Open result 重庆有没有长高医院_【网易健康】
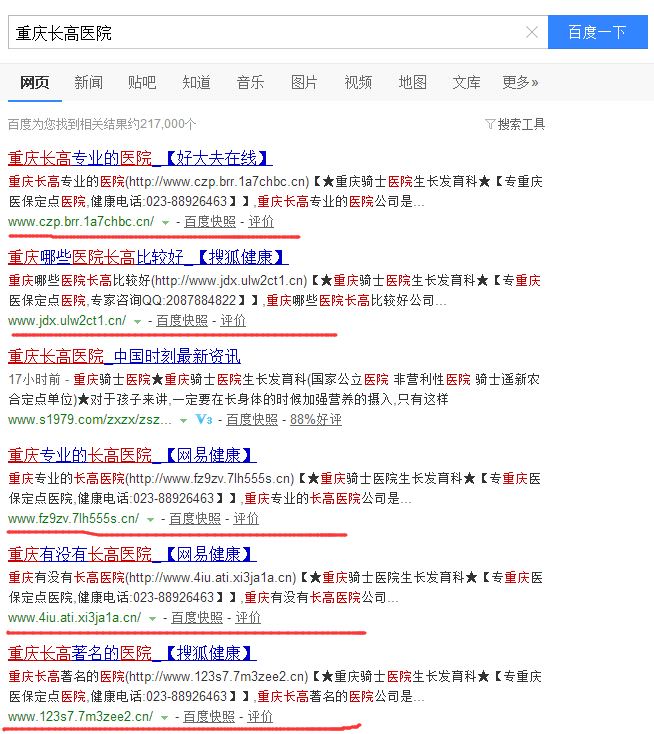This screenshot has width=654, height=734. (x=132, y=554)
